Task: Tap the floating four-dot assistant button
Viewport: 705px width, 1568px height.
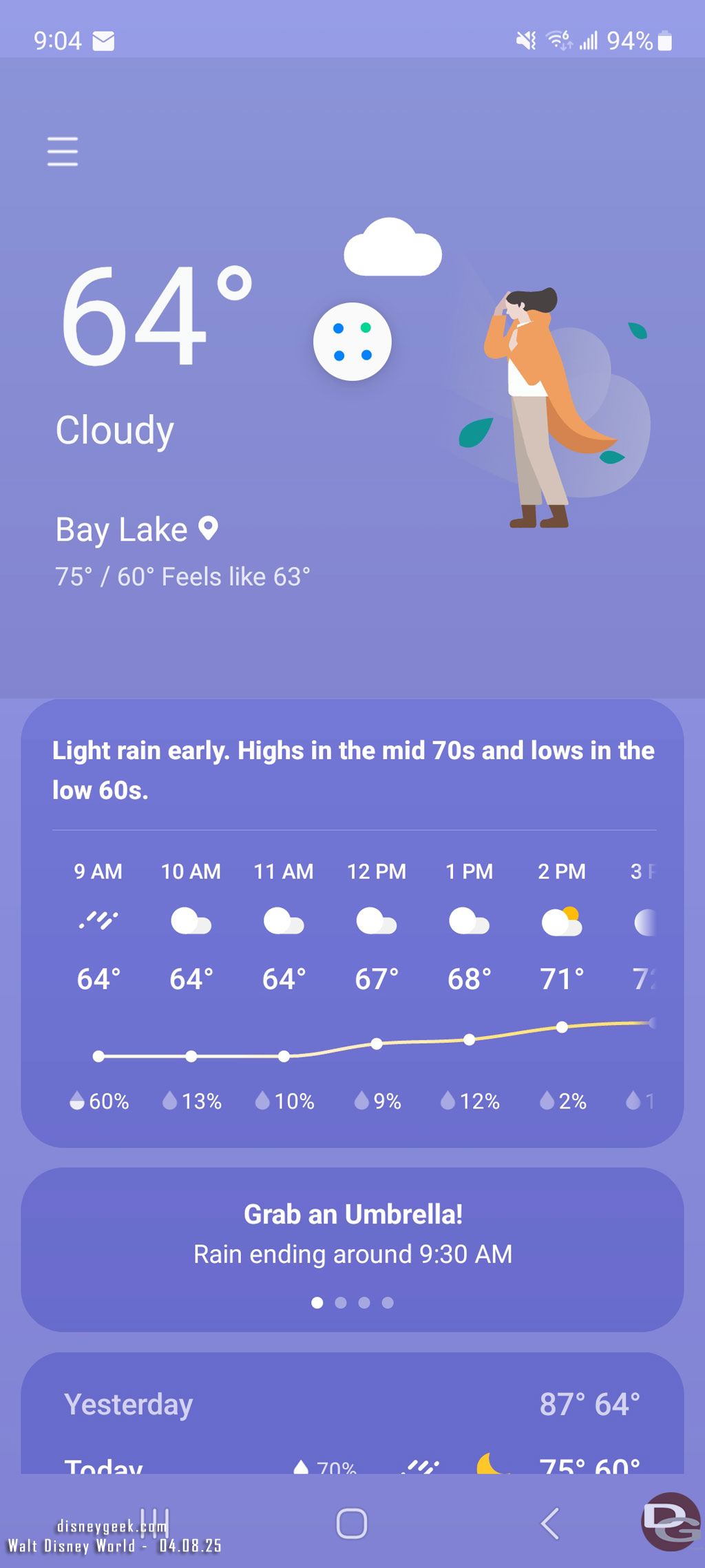Action: pos(352,342)
